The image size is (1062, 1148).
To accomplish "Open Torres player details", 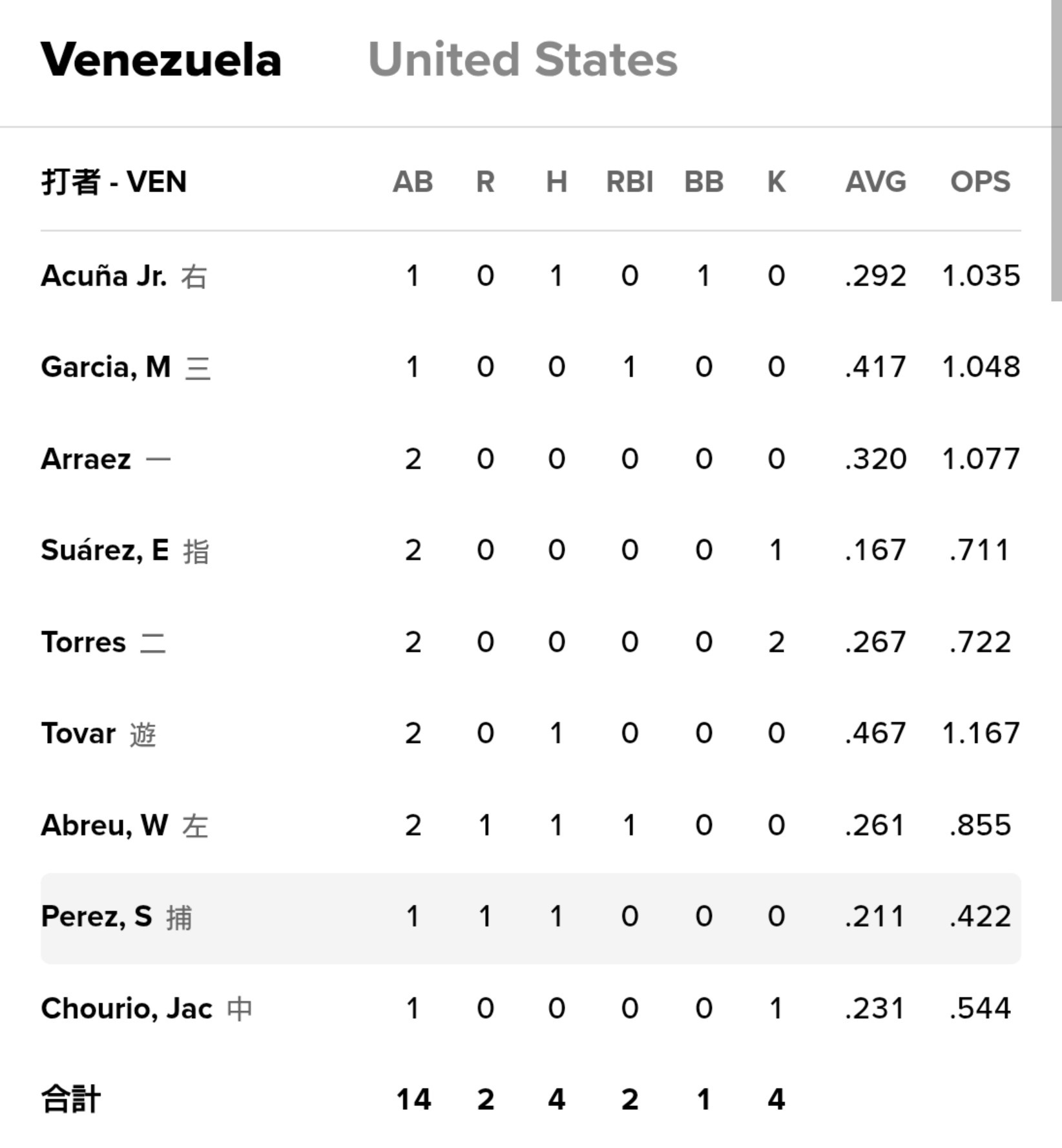I will 83,642.
